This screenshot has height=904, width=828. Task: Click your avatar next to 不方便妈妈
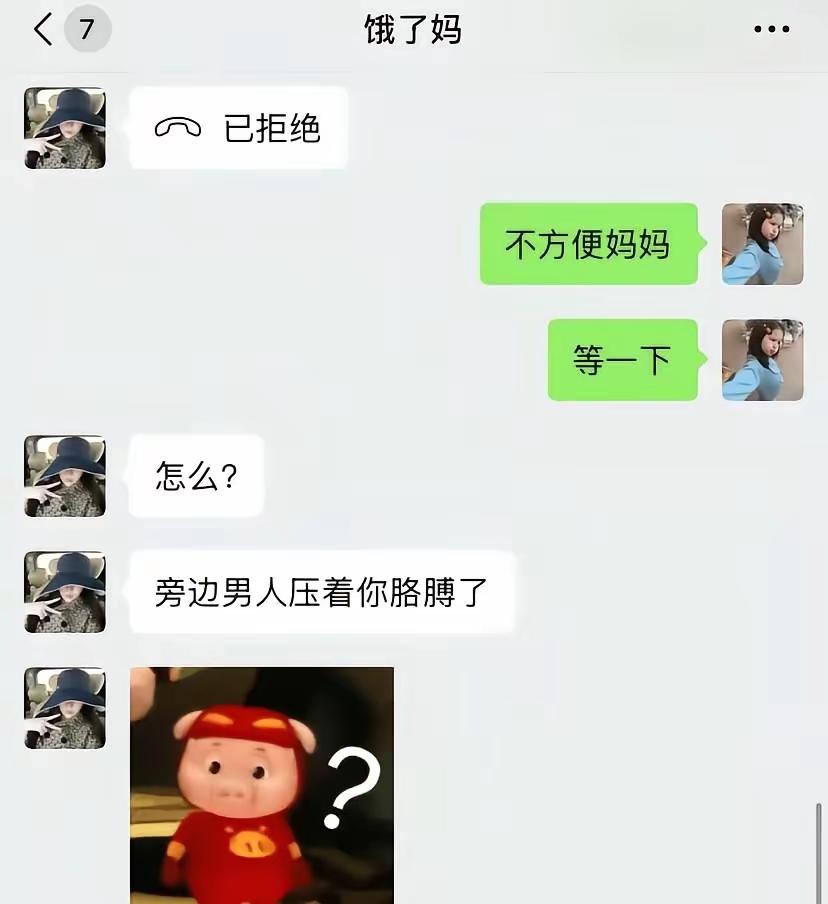click(763, 244)
